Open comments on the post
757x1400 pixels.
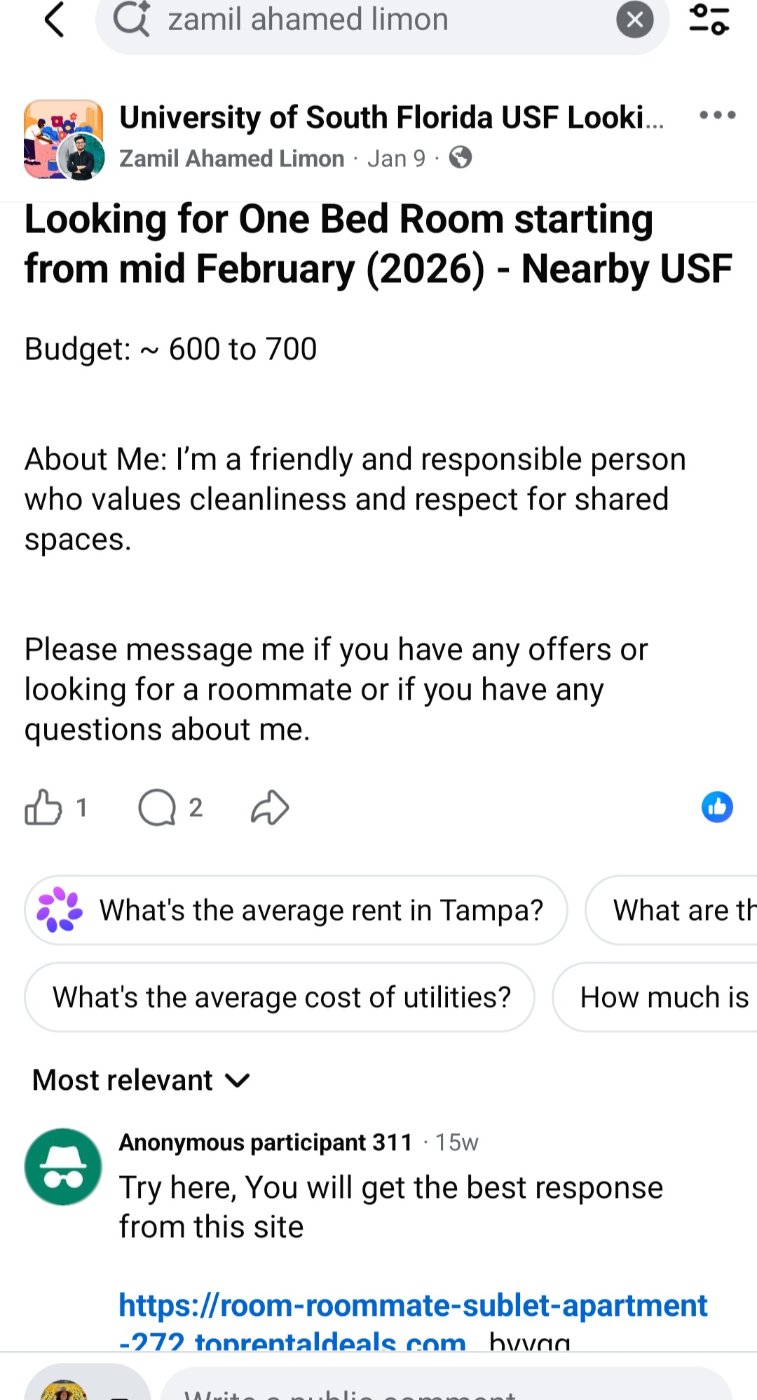[157, 808]
